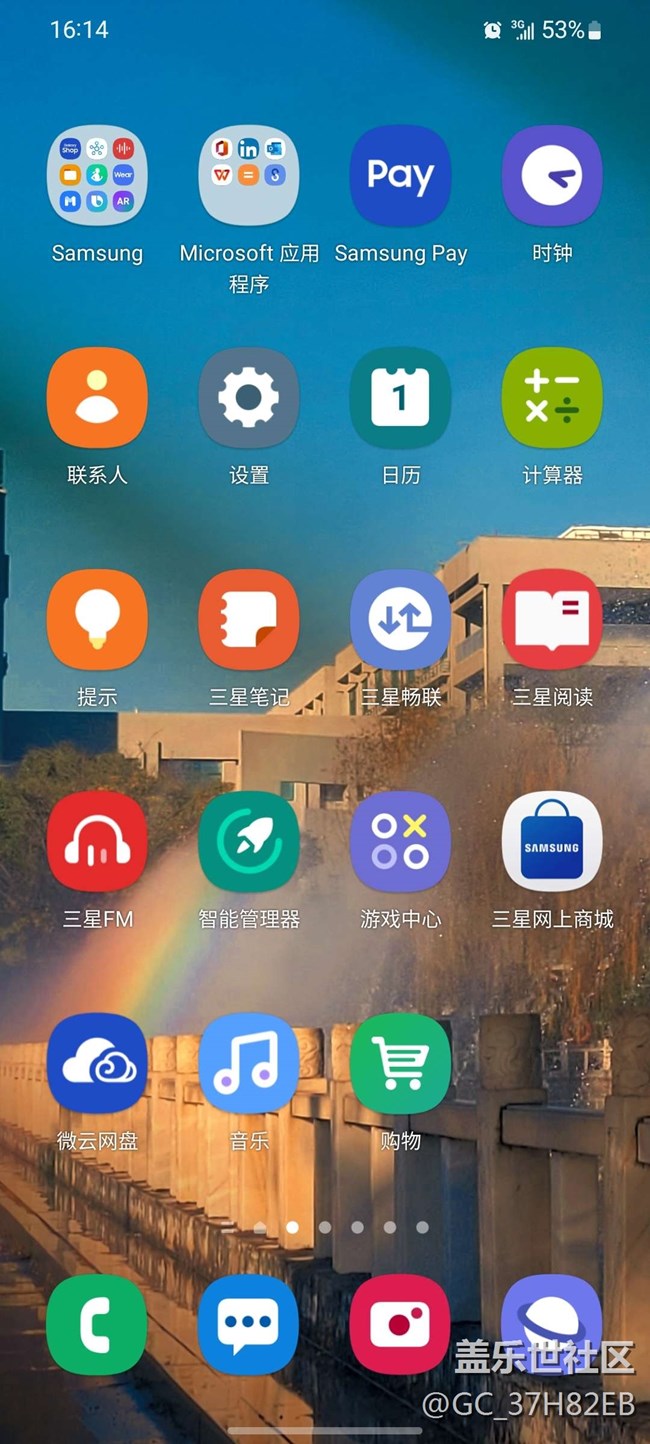This screenshot has height=1444, width=650.
Task: Launch the 音乐 music app
Action: [249, 1063]
